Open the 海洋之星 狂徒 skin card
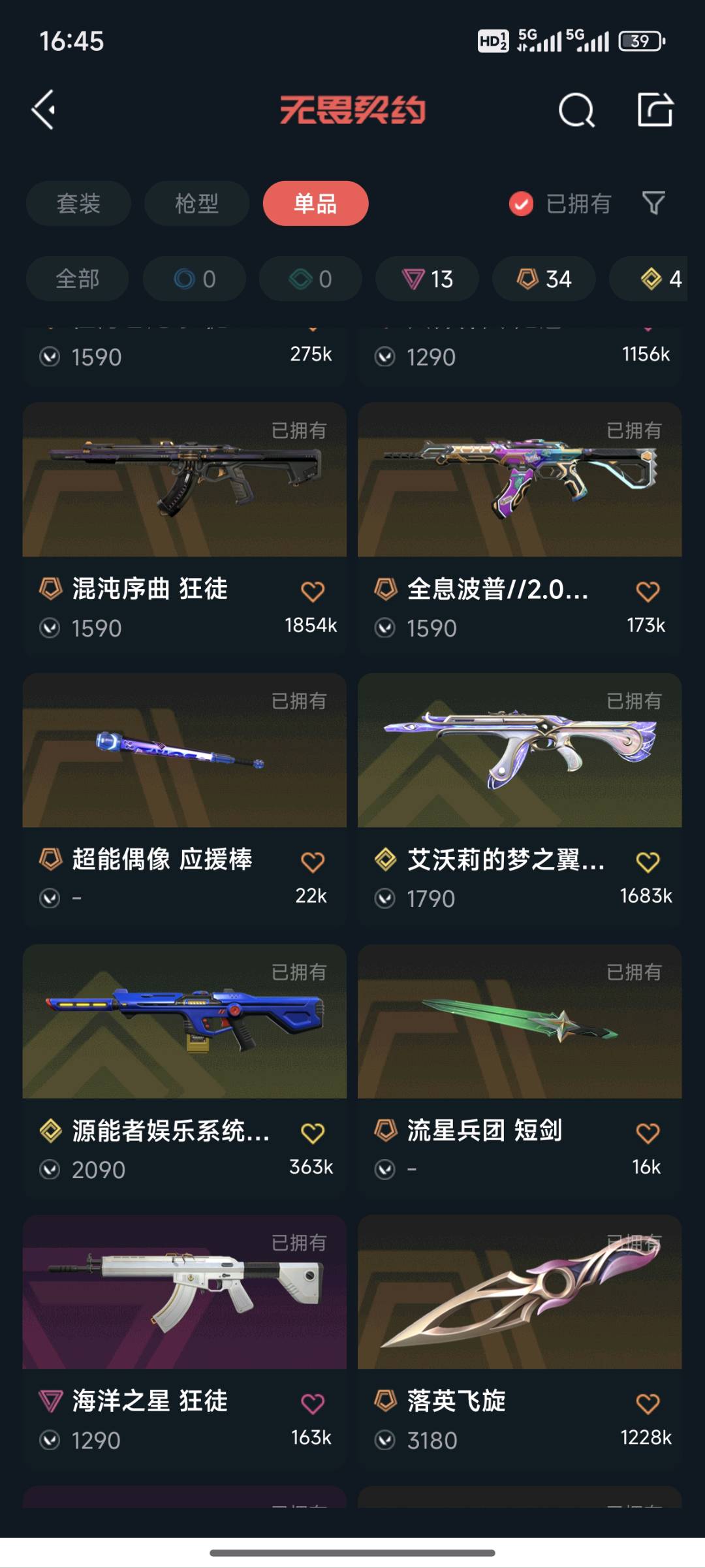Image resolution: width=705 pixels, height=1568 pixels. point(185,1341)
